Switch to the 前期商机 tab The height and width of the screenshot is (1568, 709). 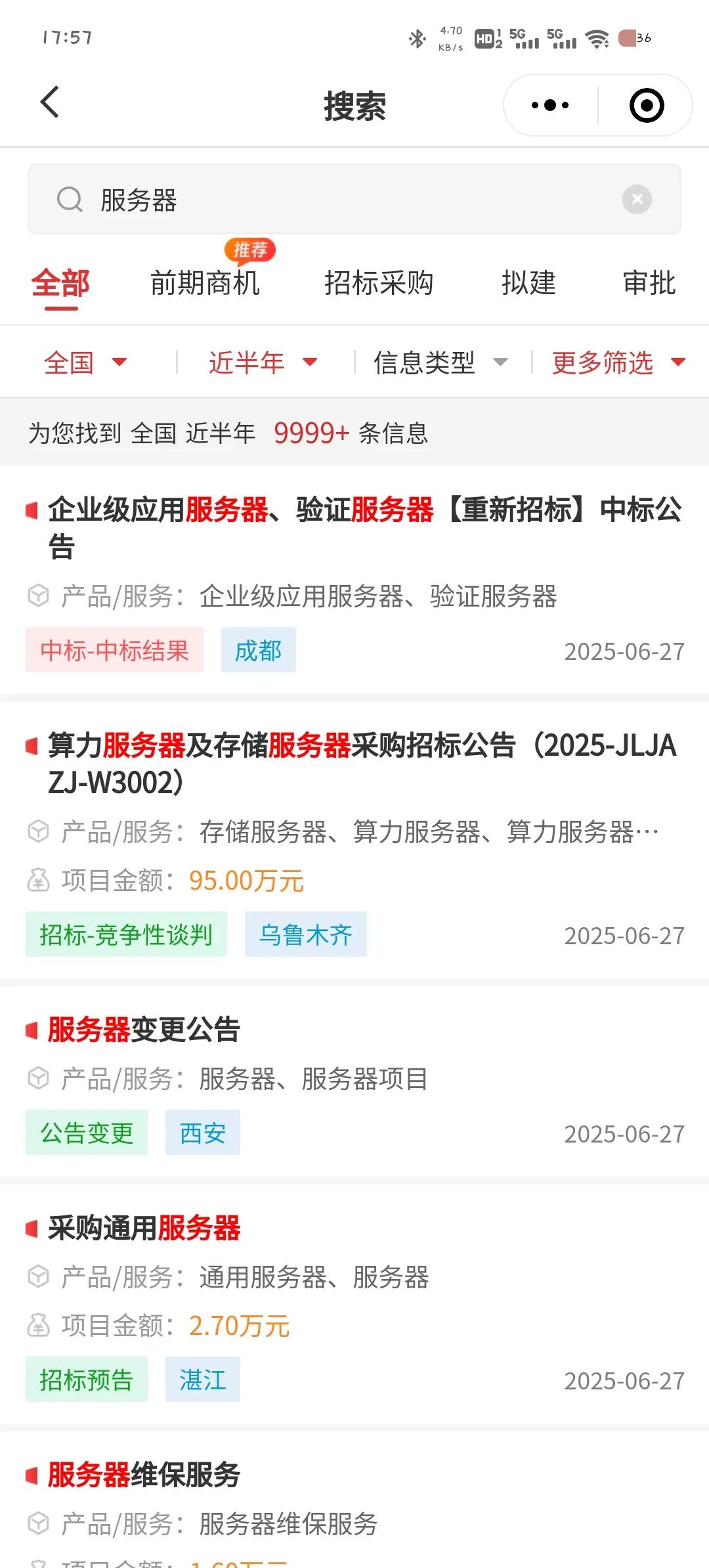coord(205,283)
